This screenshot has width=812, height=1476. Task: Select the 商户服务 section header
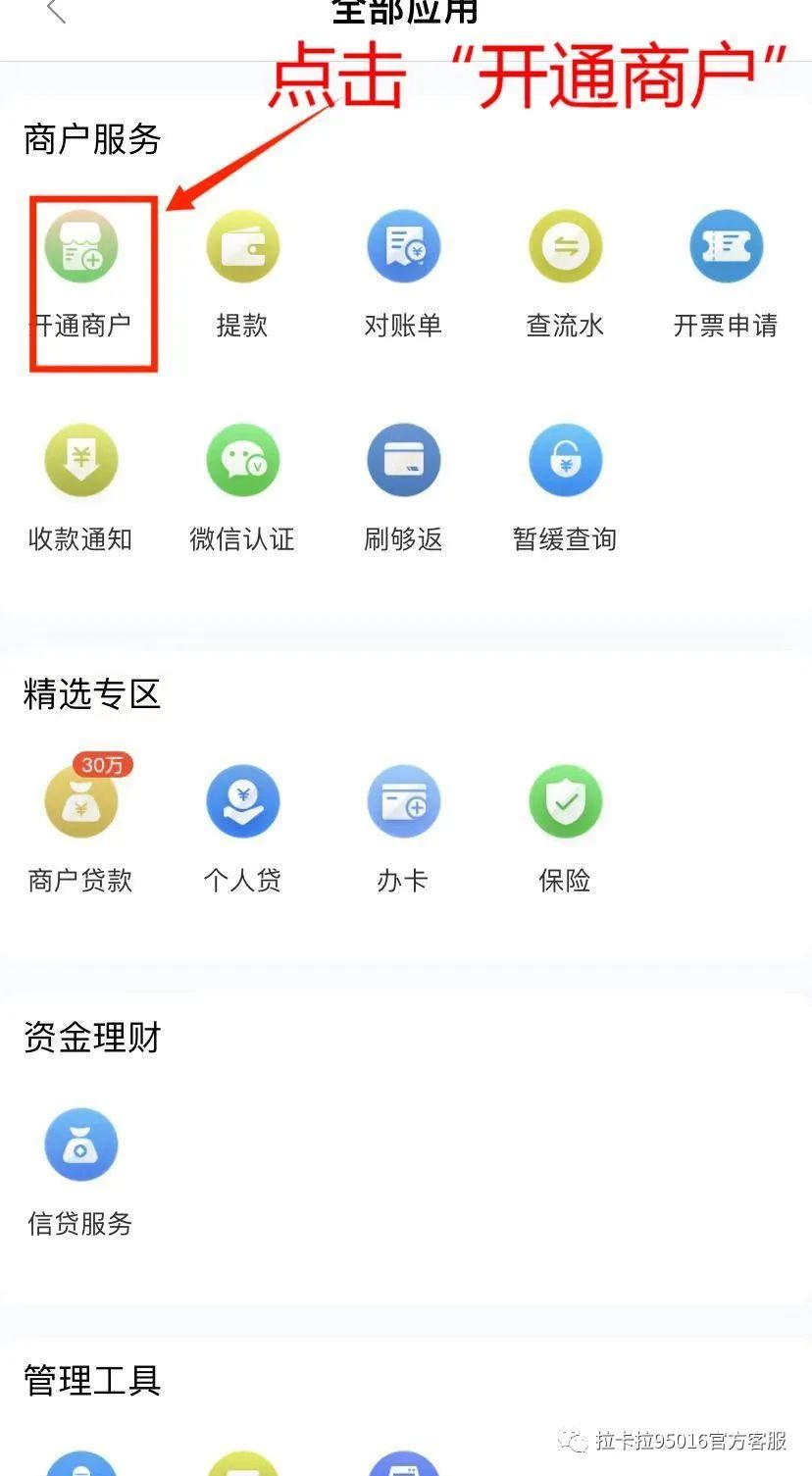tap(90, 140)
